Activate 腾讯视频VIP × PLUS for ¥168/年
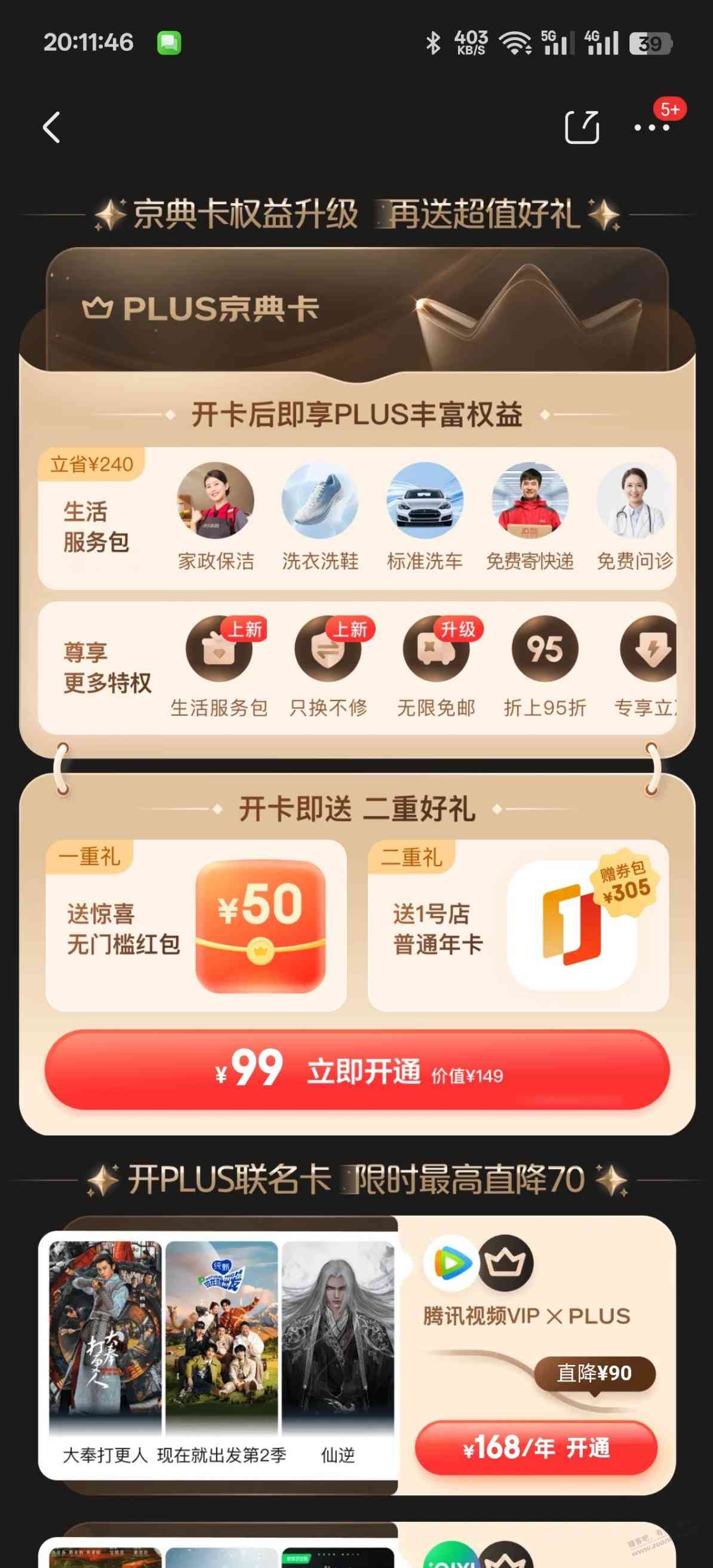This screenshot has width=713, height=1568. [536, 1447]
